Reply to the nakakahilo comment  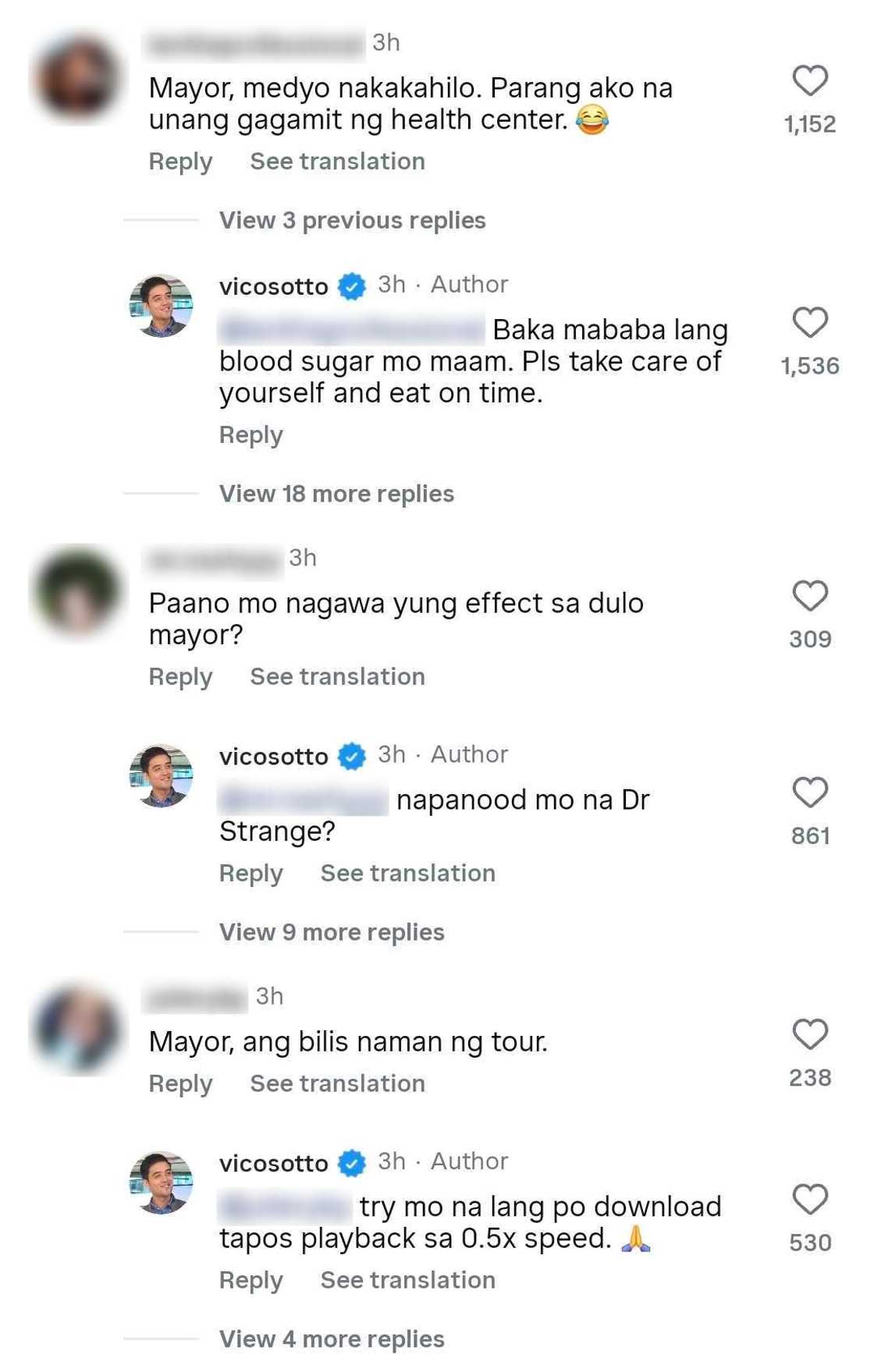(179, 161)
